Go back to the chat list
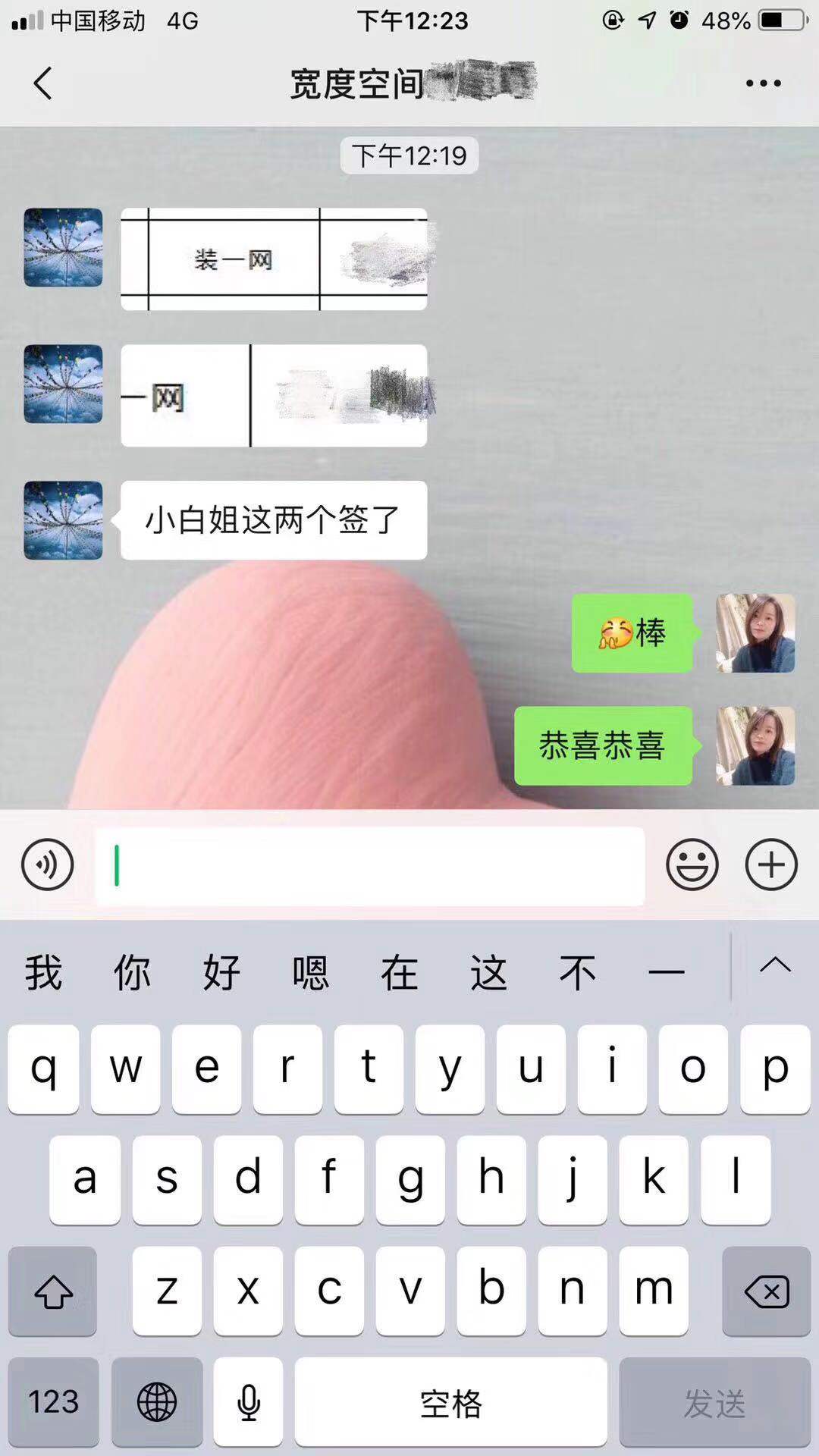 [43, 83]
